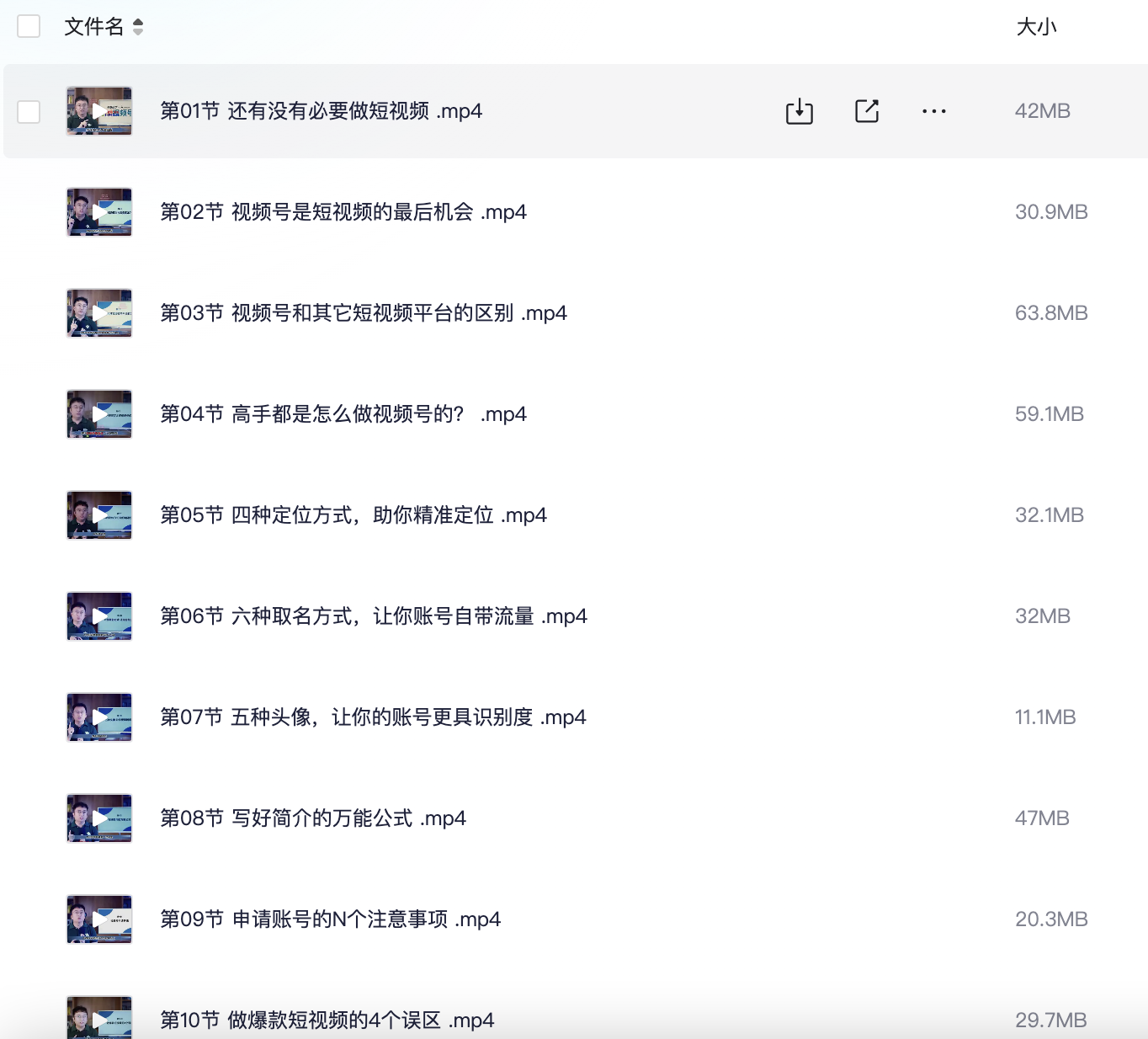This screenshot has height=1039, width=1148.
Task: Tick the select-all checkbox next to 文件名
Action: pos(29,26)
